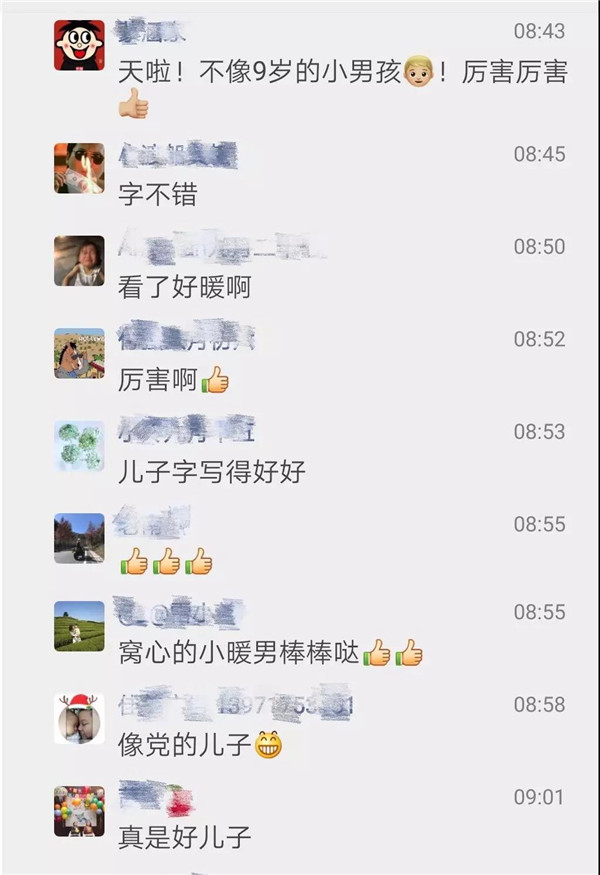Open the comment 像党的儿子
Screen dimensions: 600x875
[200, 745]
